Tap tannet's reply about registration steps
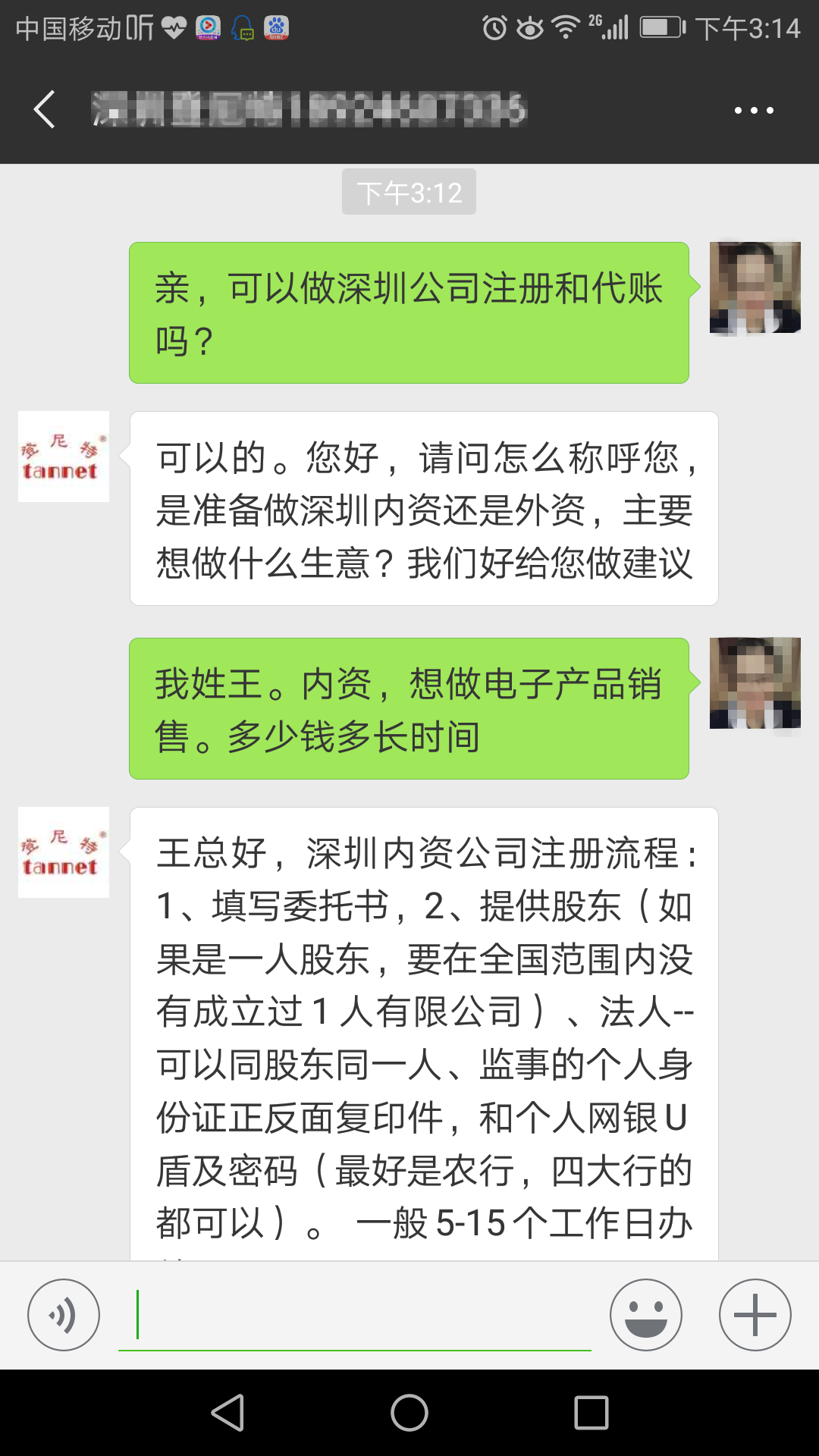 pos(425,1024)
